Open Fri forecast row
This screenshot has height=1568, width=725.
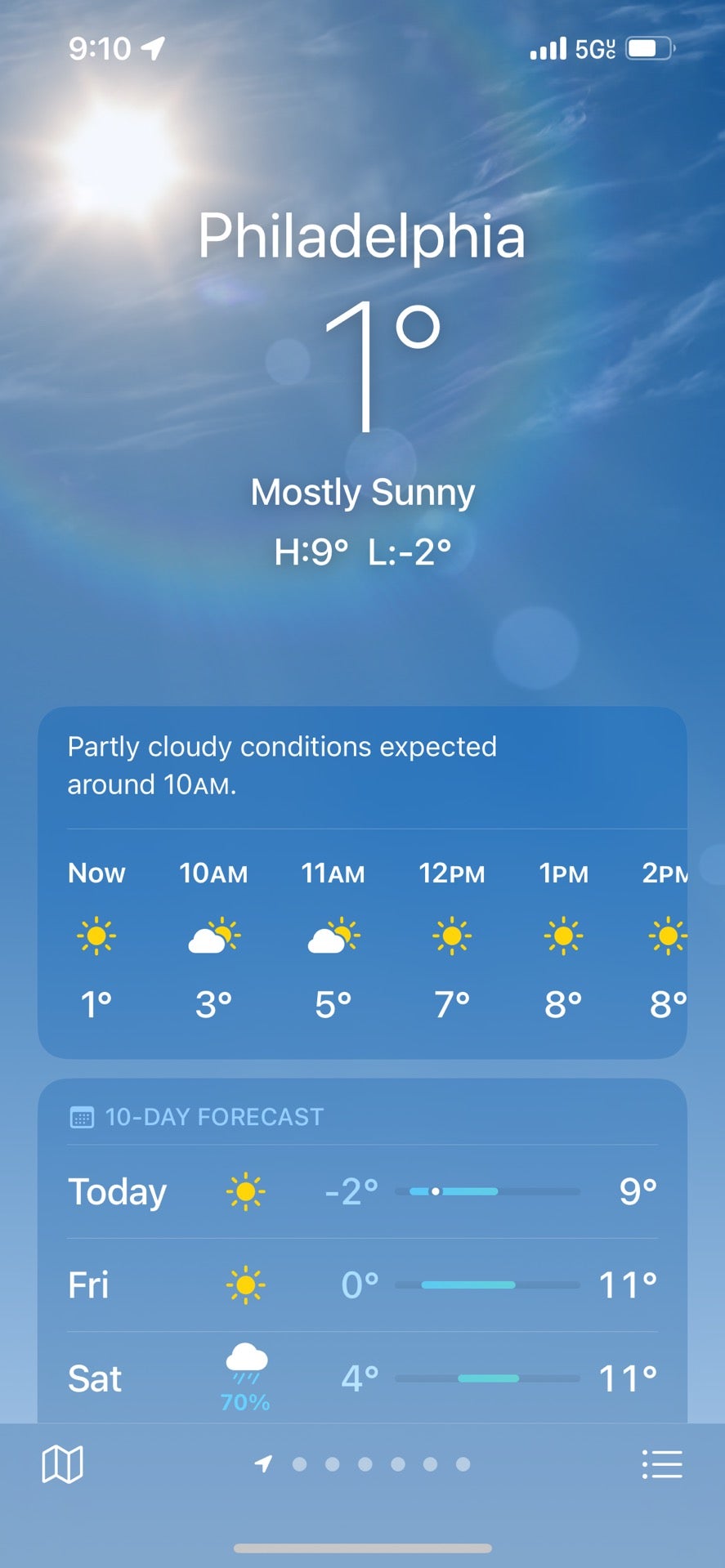pyautogui.click(x=362, y=1284)
